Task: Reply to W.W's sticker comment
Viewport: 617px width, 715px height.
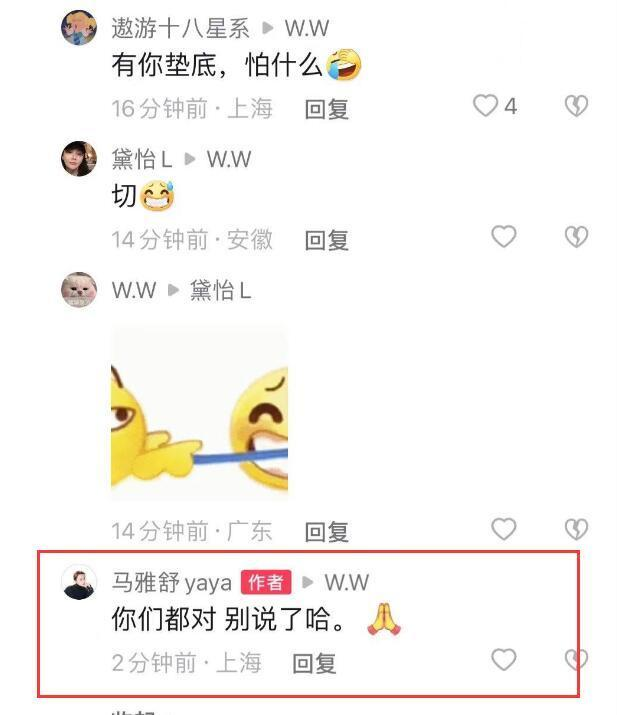Action: pyautogui.click(x=326, y=532)
